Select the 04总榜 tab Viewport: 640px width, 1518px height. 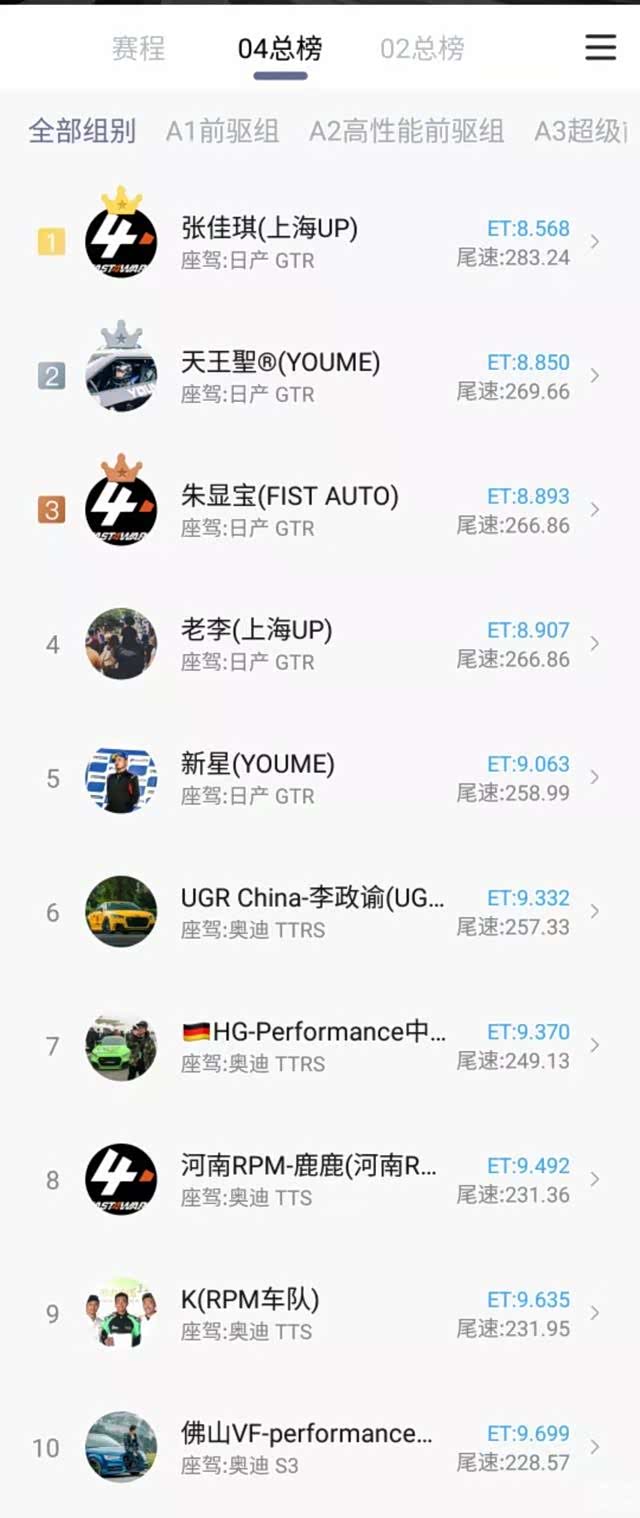pyautogui.click(x=280, y=48)
